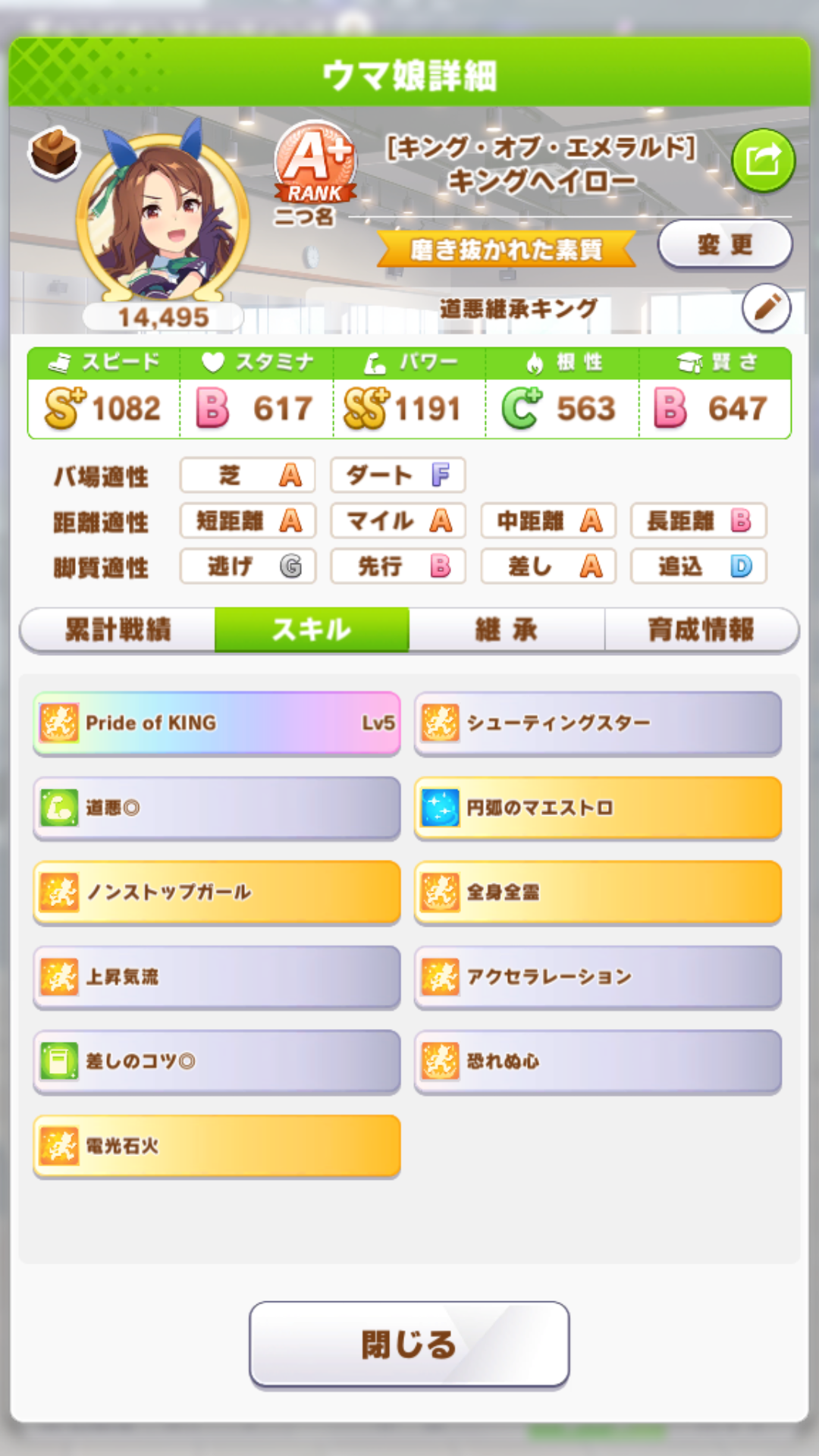
Task: Tap the 変更 button to change title
Action: click(724, 245)
